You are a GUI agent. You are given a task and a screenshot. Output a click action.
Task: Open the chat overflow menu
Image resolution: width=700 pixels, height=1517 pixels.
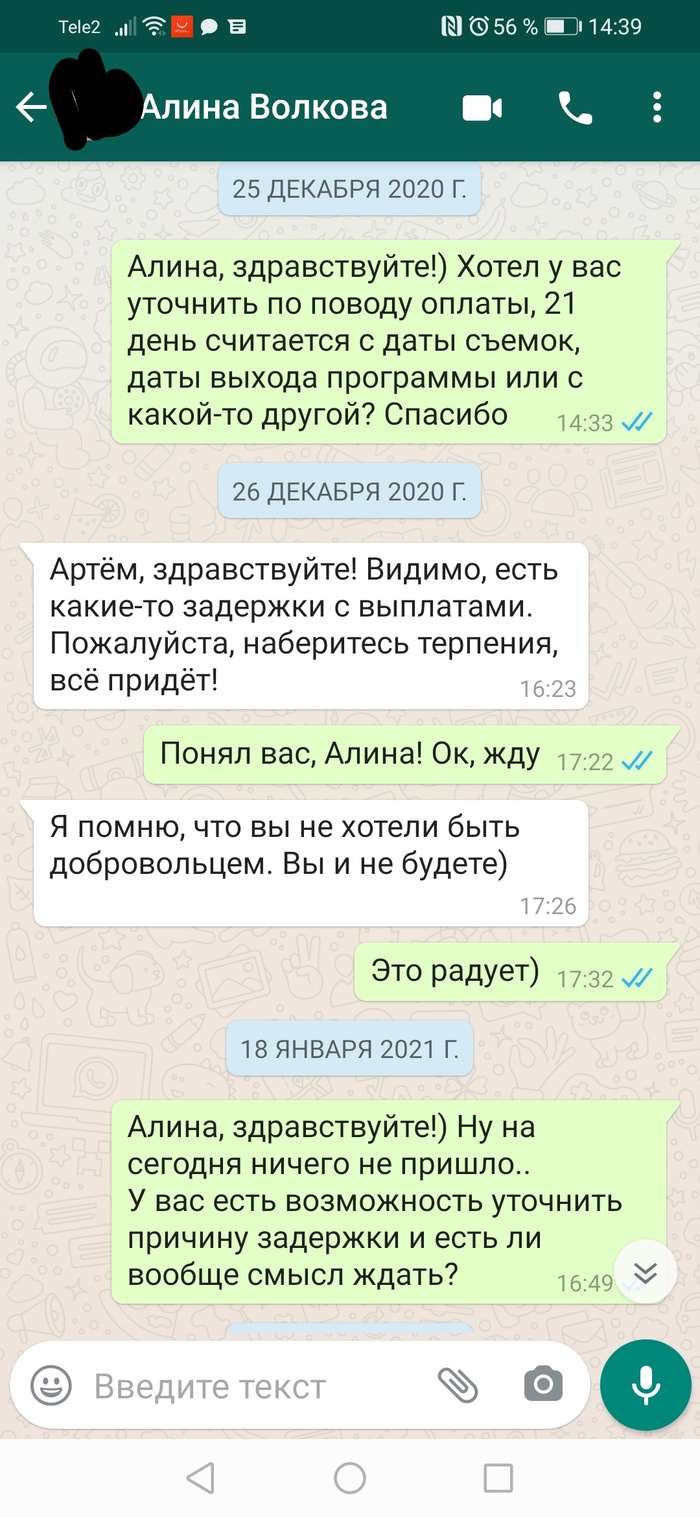(657, 108)
